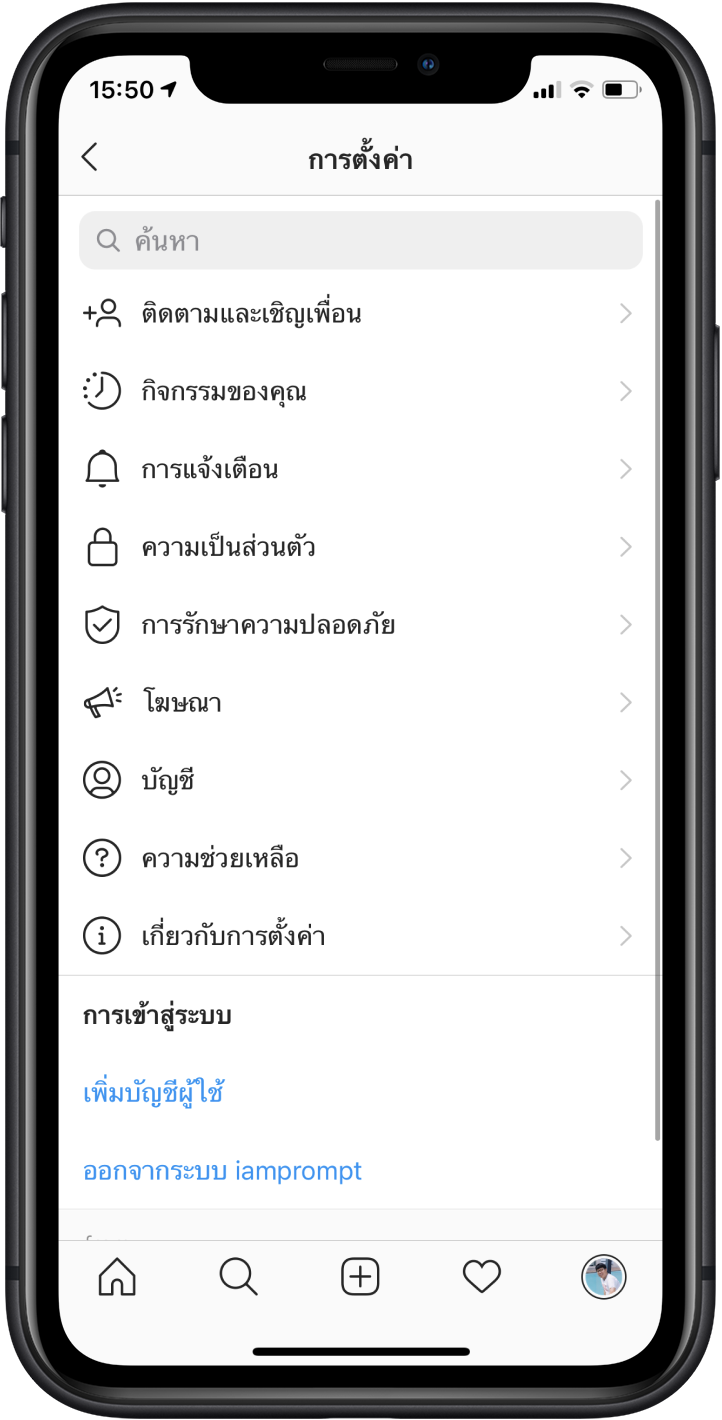Image resolution: width=722 pixels, height=1420 pixels.
Task: Open the heart activity tab
Action: [x=481, y=1277]
